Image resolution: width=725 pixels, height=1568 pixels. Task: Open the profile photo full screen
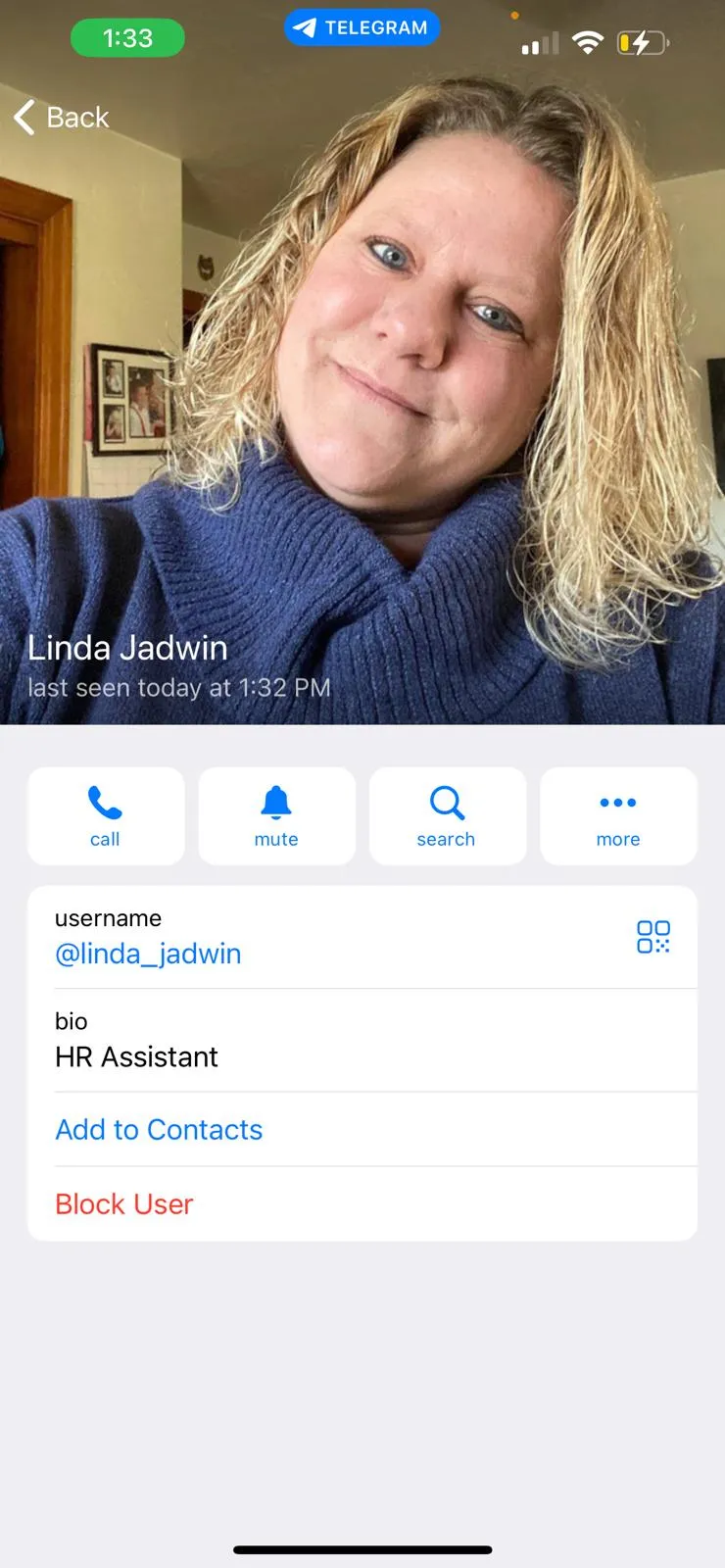[362, 392]
